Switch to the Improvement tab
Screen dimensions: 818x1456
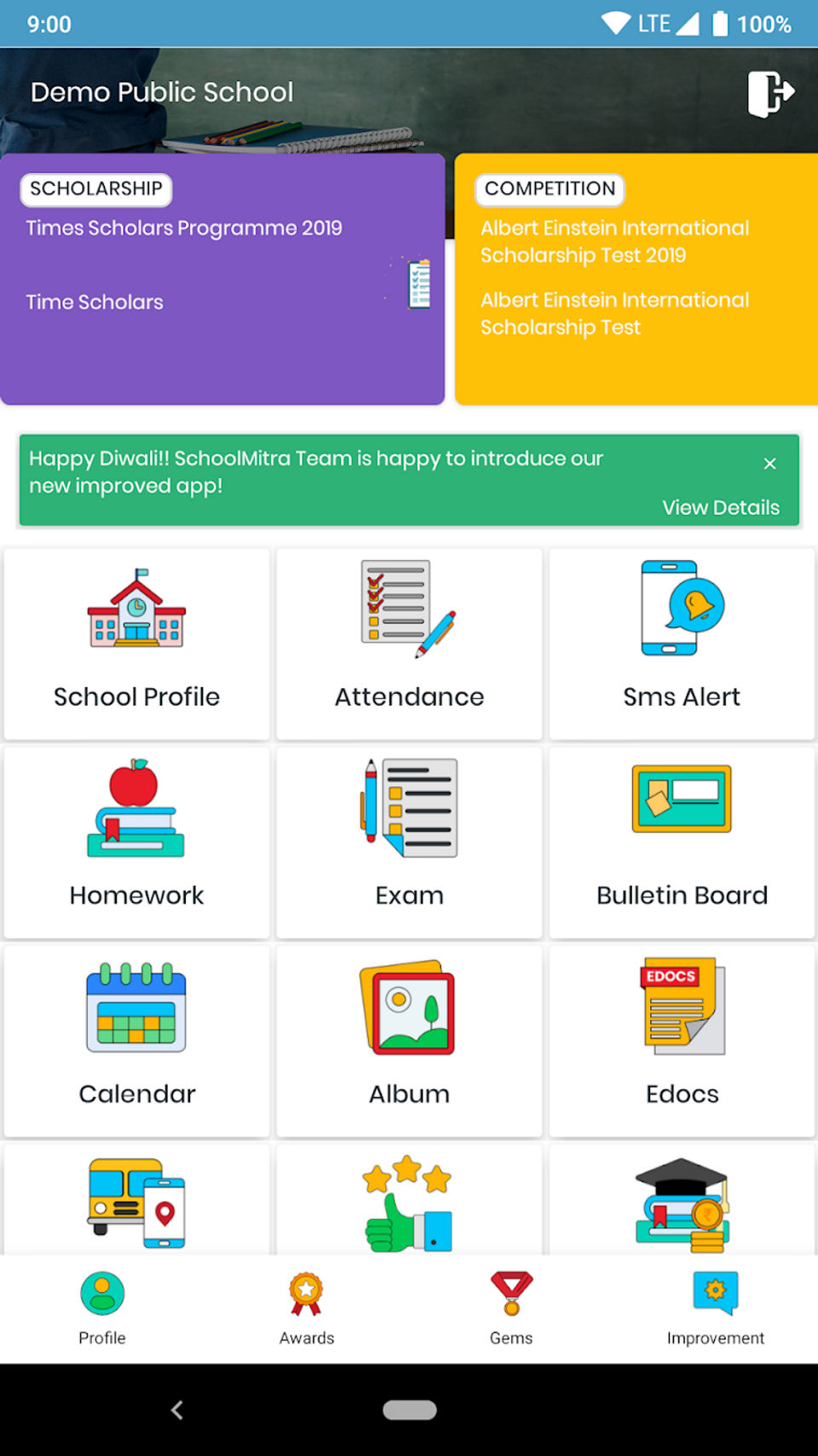[715, 1308]
